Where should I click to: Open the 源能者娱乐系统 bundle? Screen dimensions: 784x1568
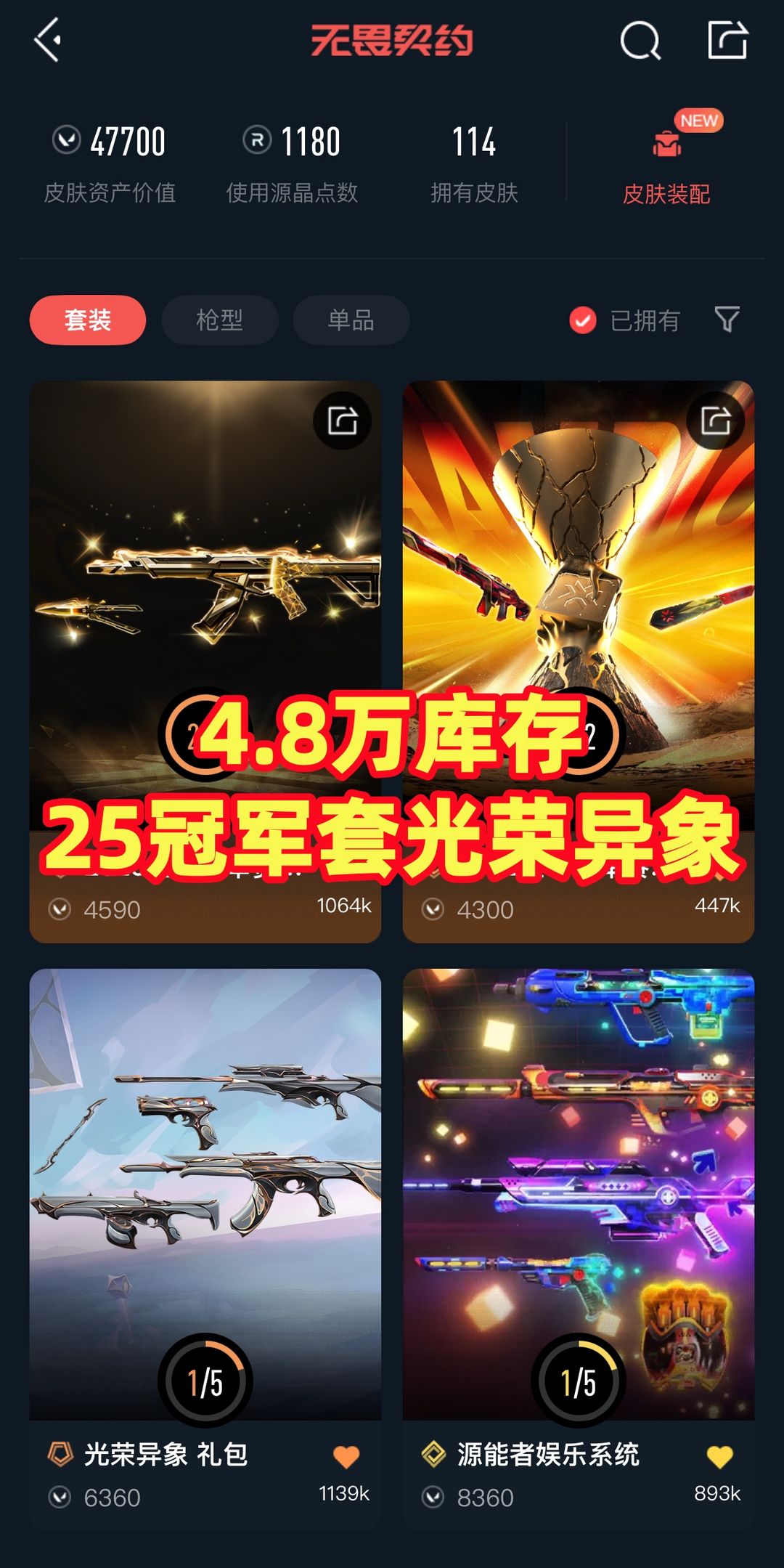click(x=578, y=1191)
